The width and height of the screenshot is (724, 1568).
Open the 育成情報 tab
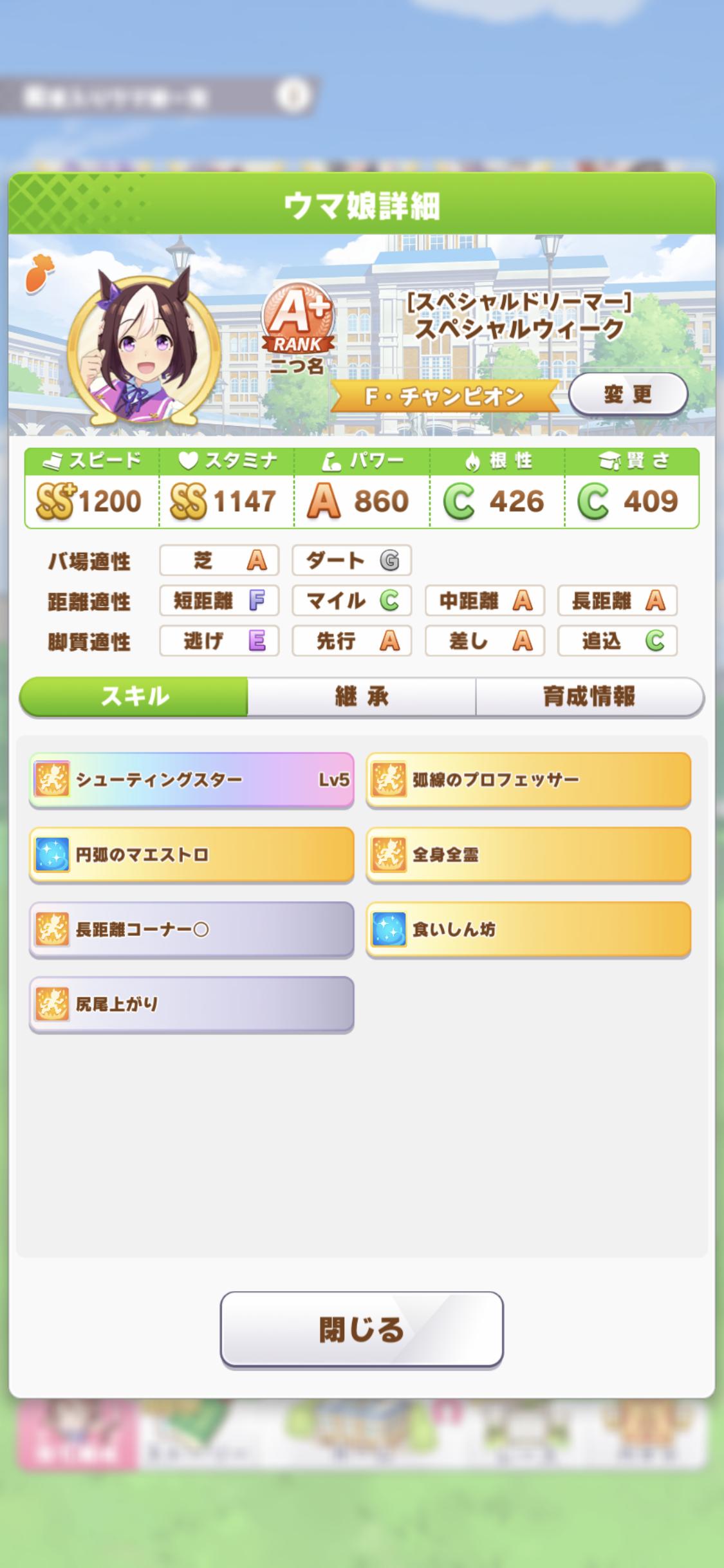[x=589, y=696]
